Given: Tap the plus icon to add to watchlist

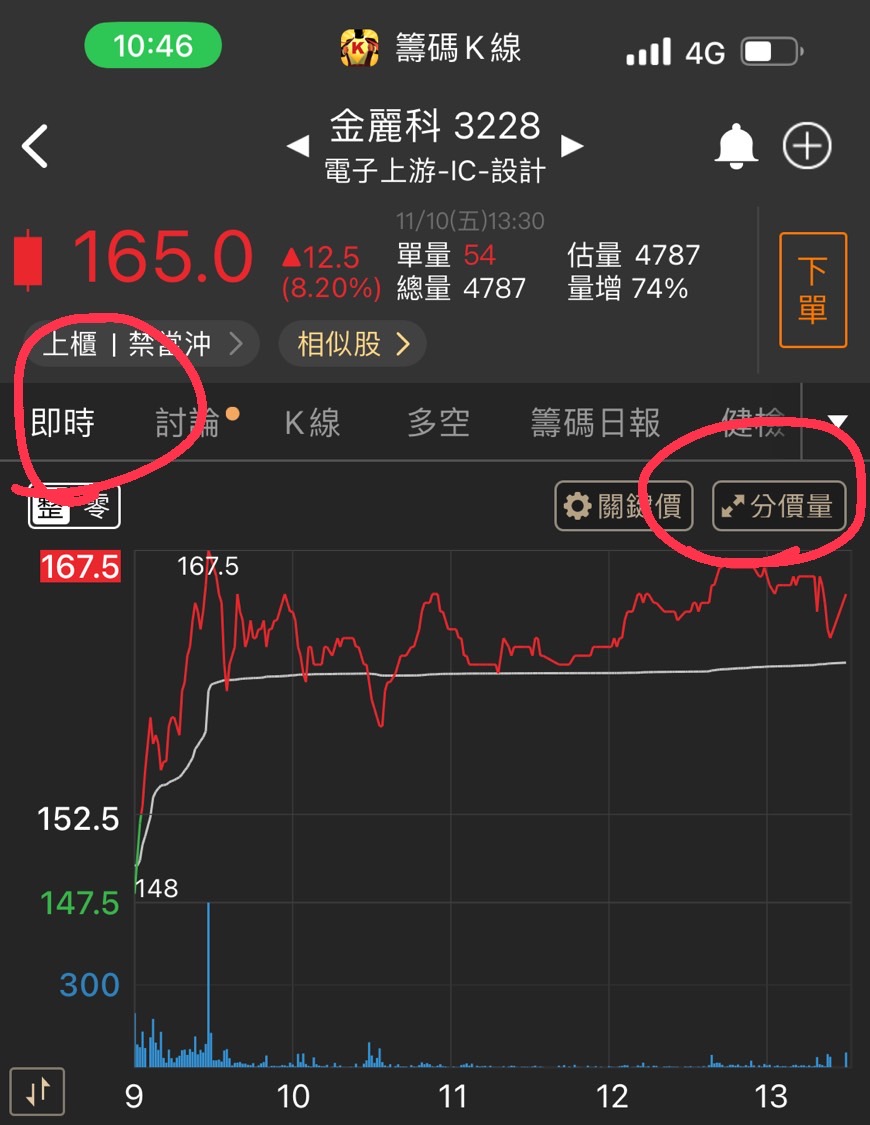Looking at the screenshot, I should click(806, 145).
